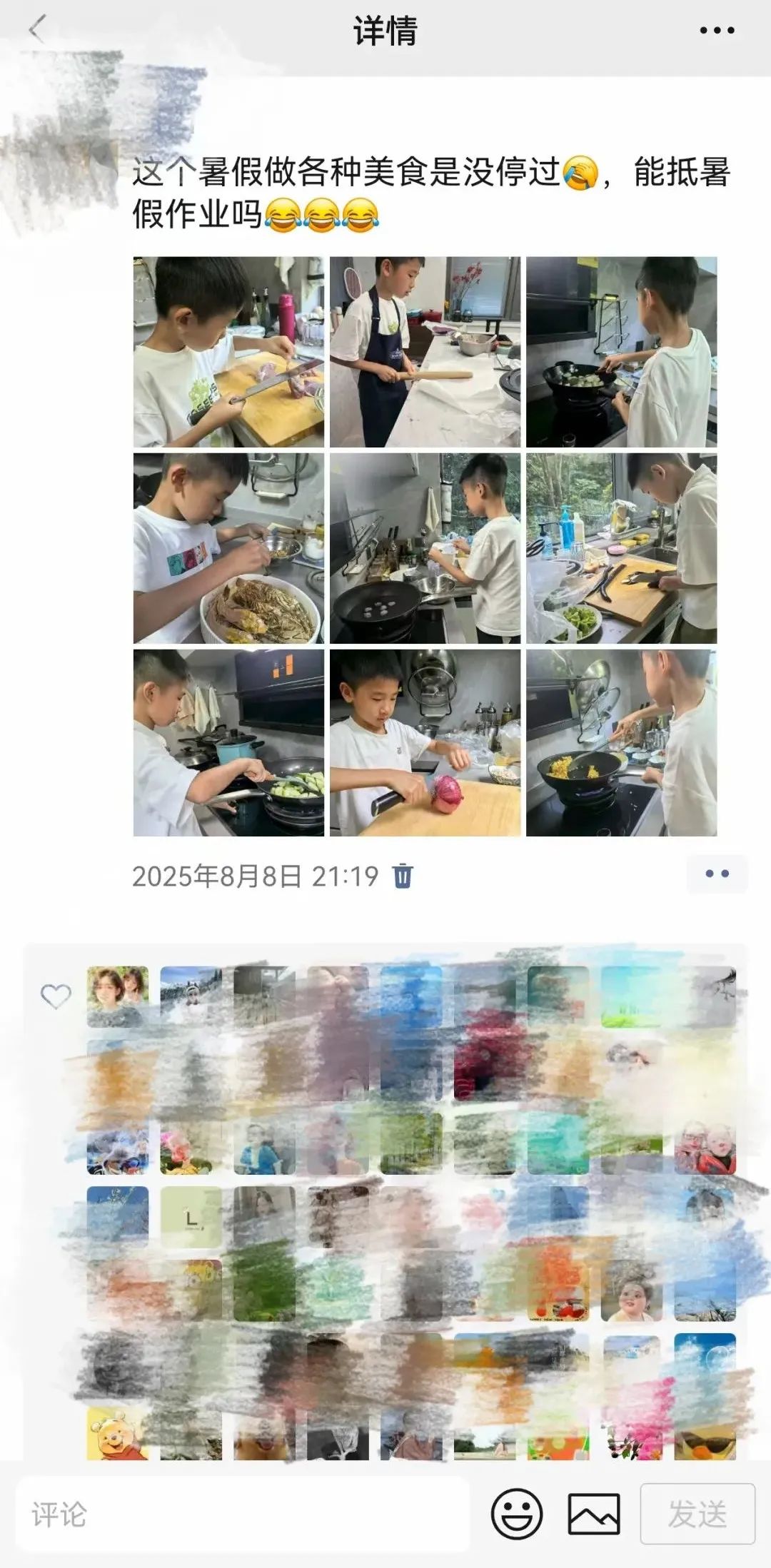Open photo of boy frying yellow rice in a wok

(621, 743)
